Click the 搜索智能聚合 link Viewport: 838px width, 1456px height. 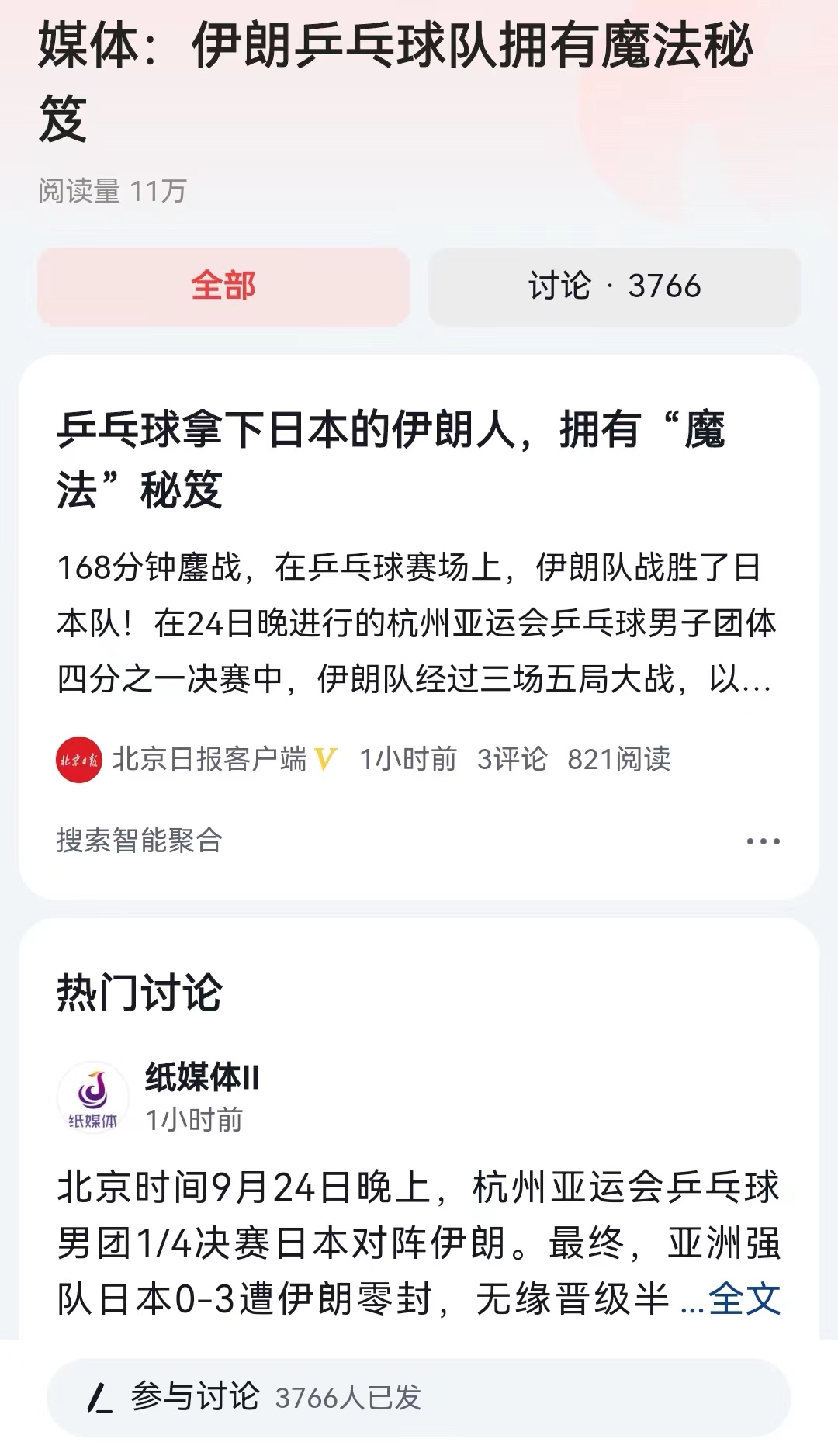click(138, 842)
